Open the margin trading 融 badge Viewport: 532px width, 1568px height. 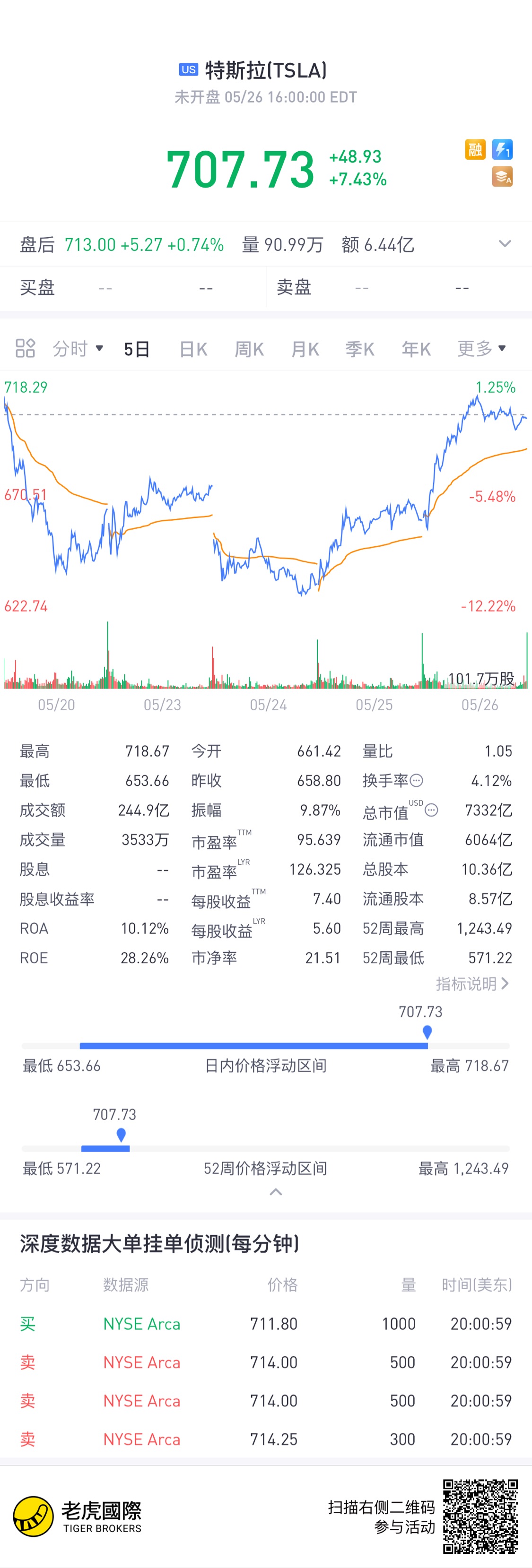(475, 149)
